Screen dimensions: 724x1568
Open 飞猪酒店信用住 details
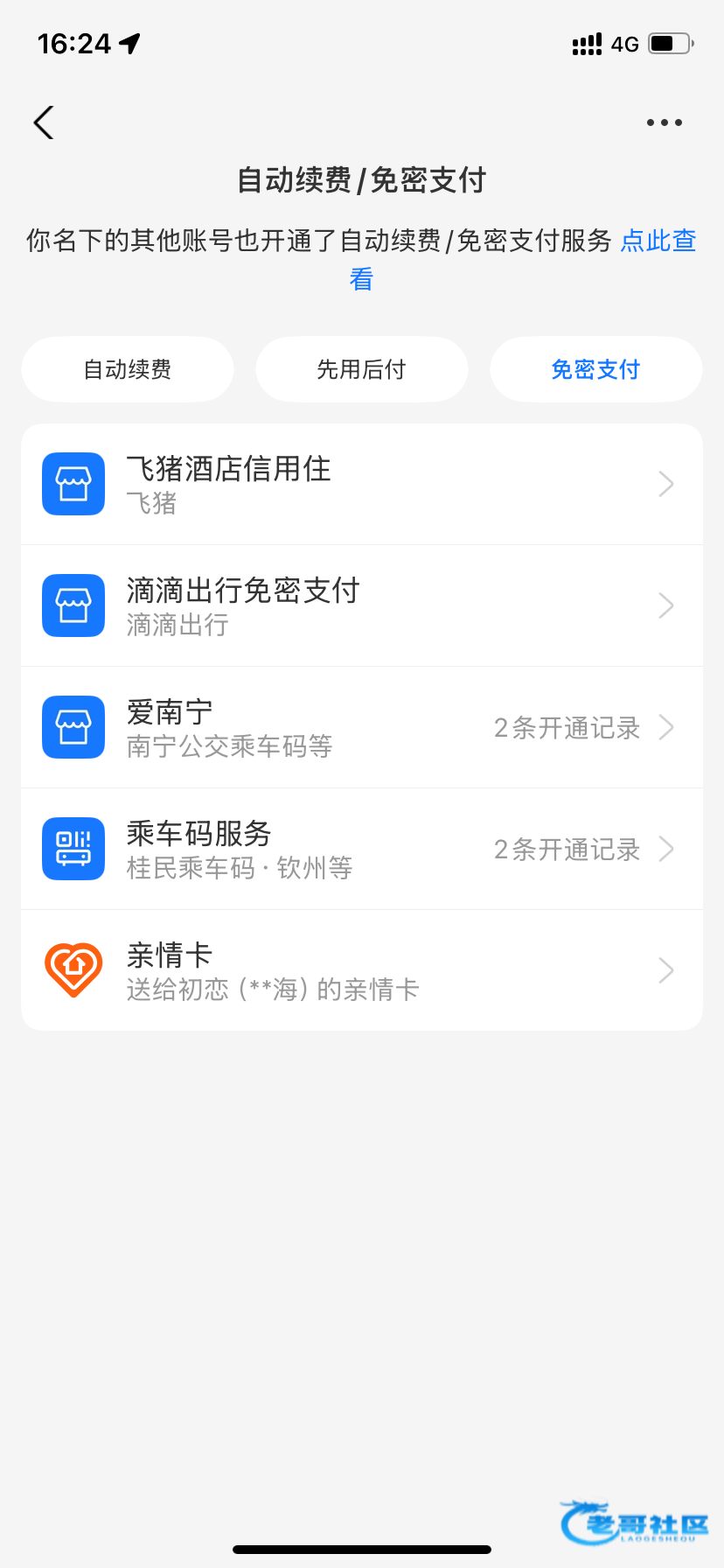coord(361,484)
